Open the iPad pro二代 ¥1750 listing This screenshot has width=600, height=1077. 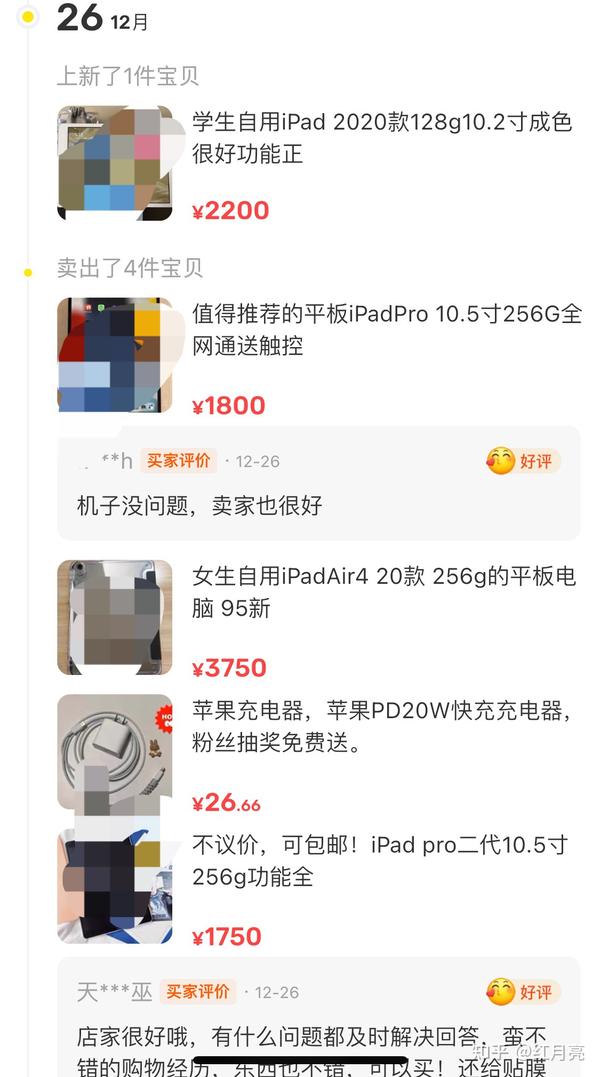coord(319,887)
